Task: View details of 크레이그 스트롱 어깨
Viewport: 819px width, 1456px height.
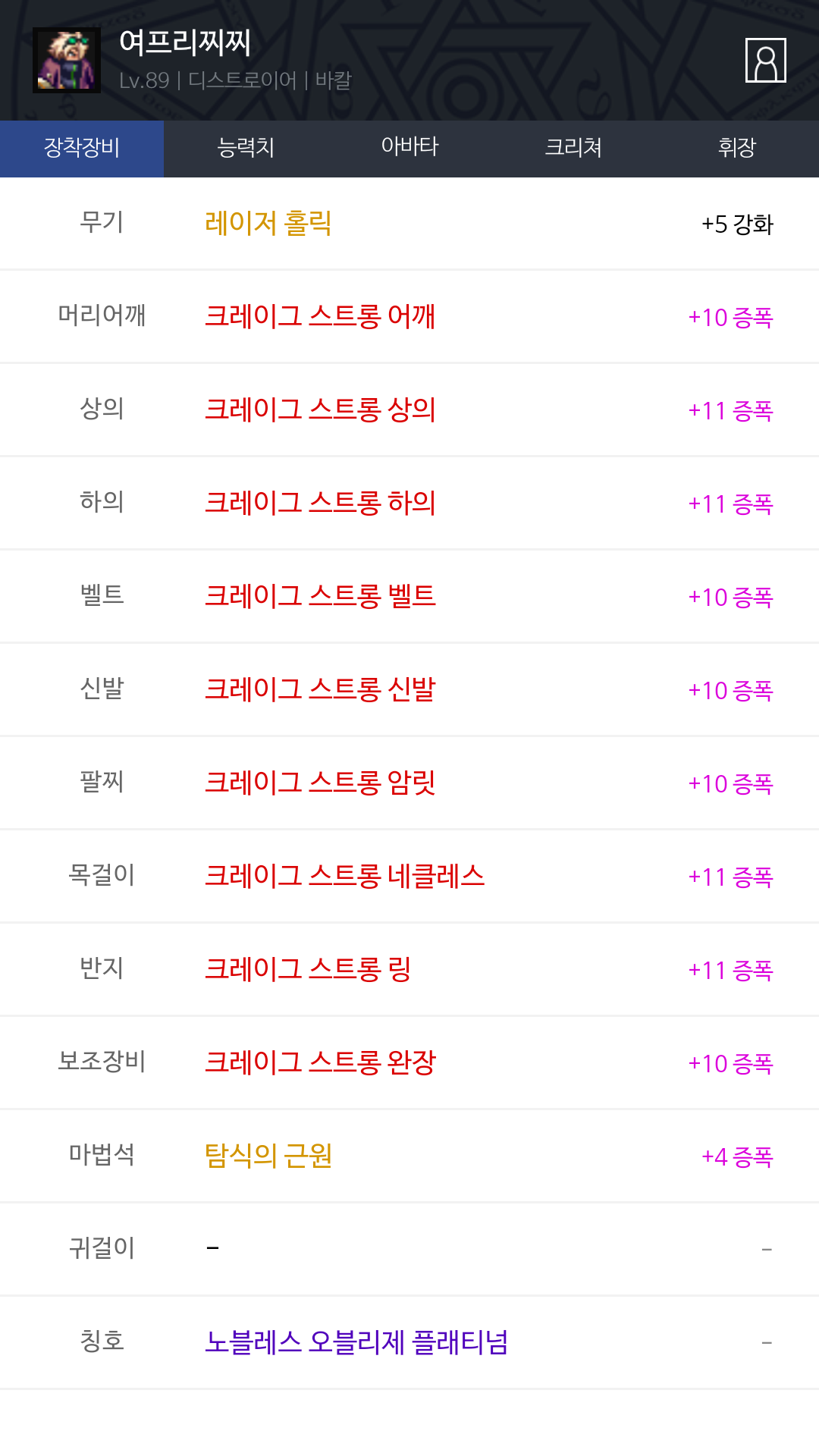Action: click(x=320, y=317)
